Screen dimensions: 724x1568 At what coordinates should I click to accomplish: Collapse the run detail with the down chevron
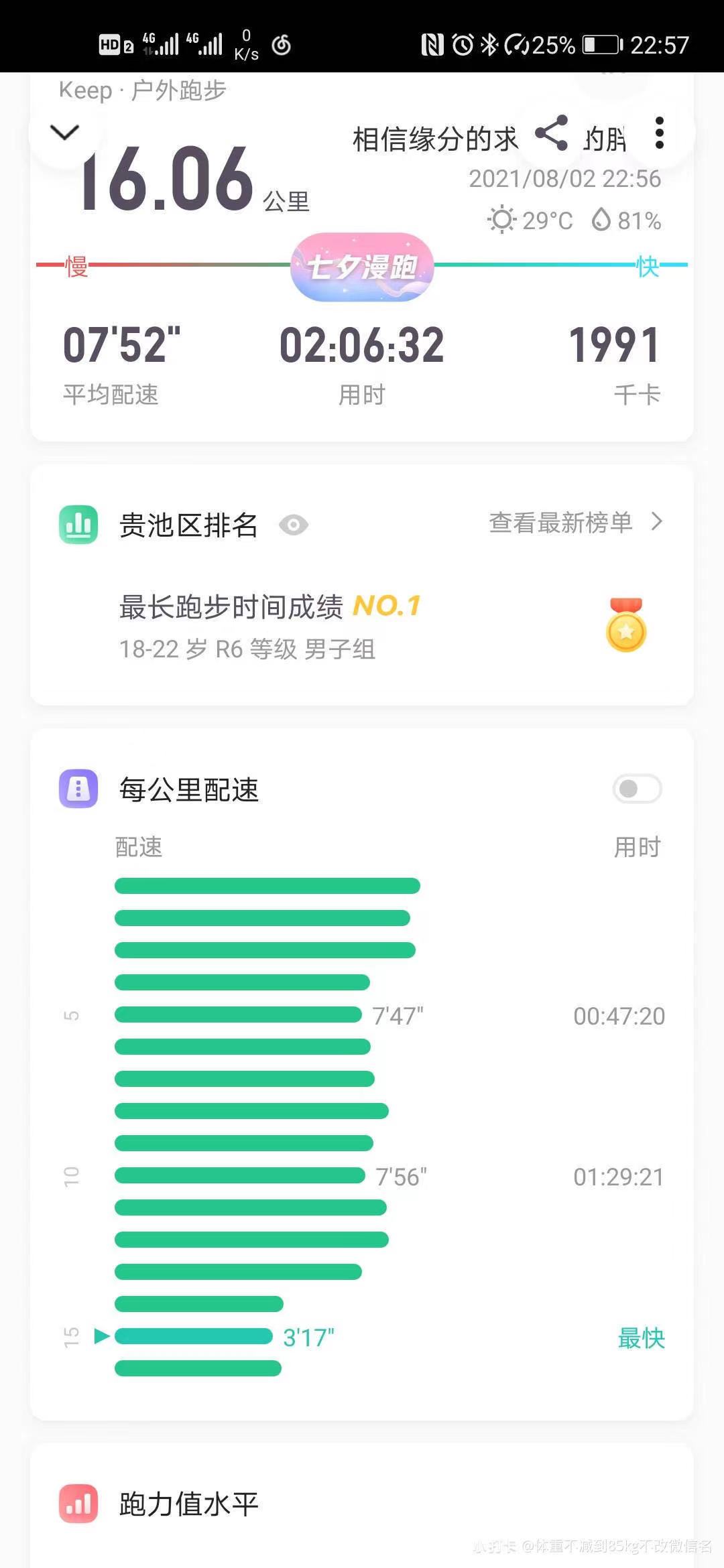65,132
